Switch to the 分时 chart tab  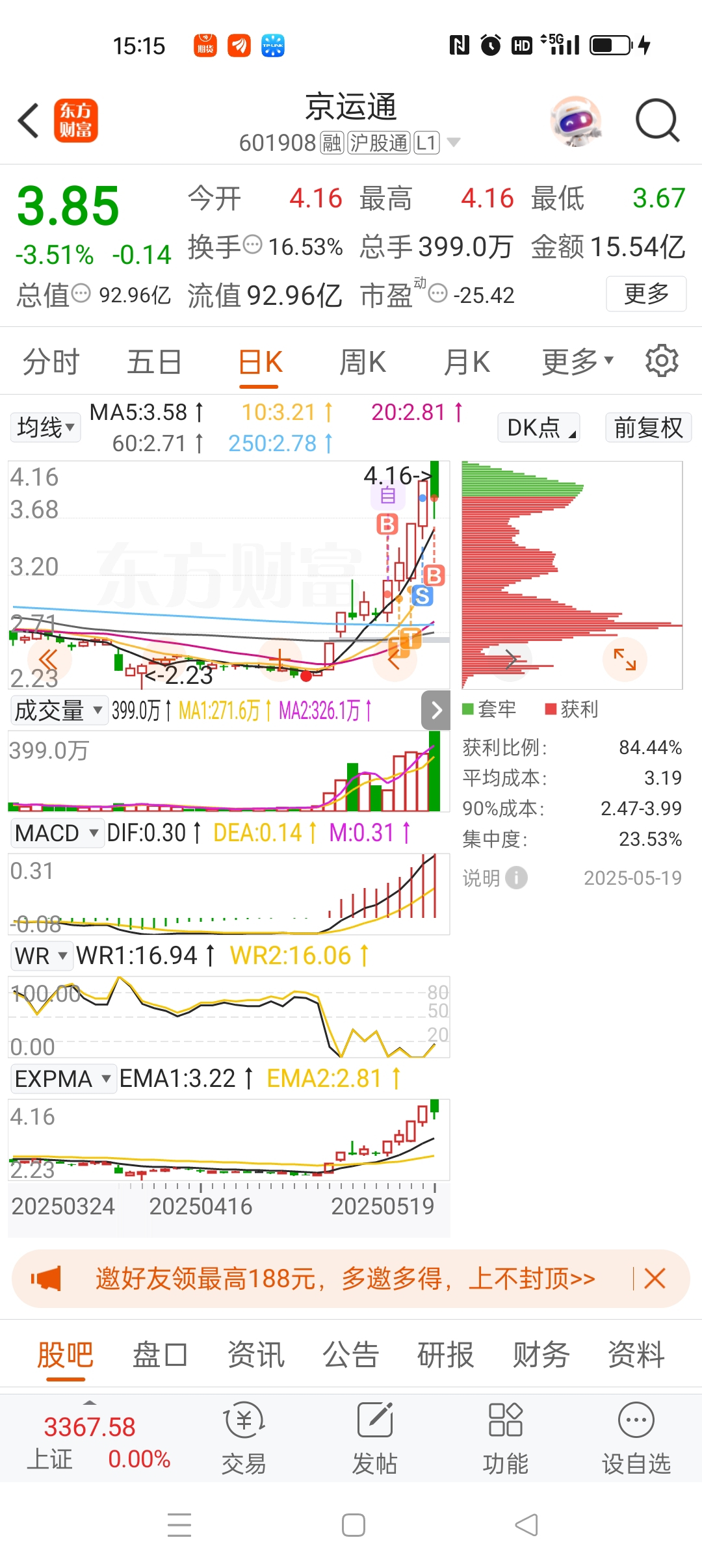[51, 362]
